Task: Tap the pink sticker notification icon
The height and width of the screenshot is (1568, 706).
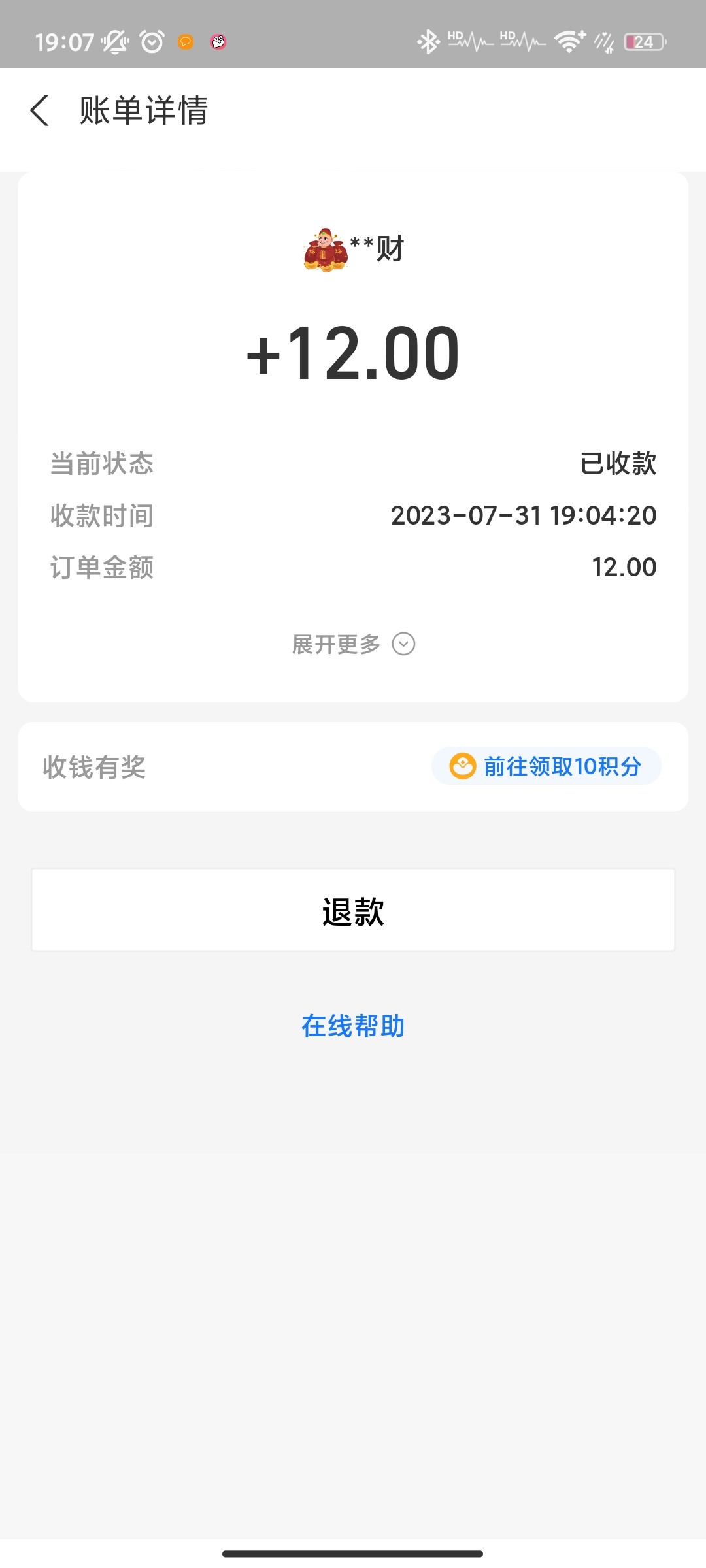Action: click(x=220, y=41)
